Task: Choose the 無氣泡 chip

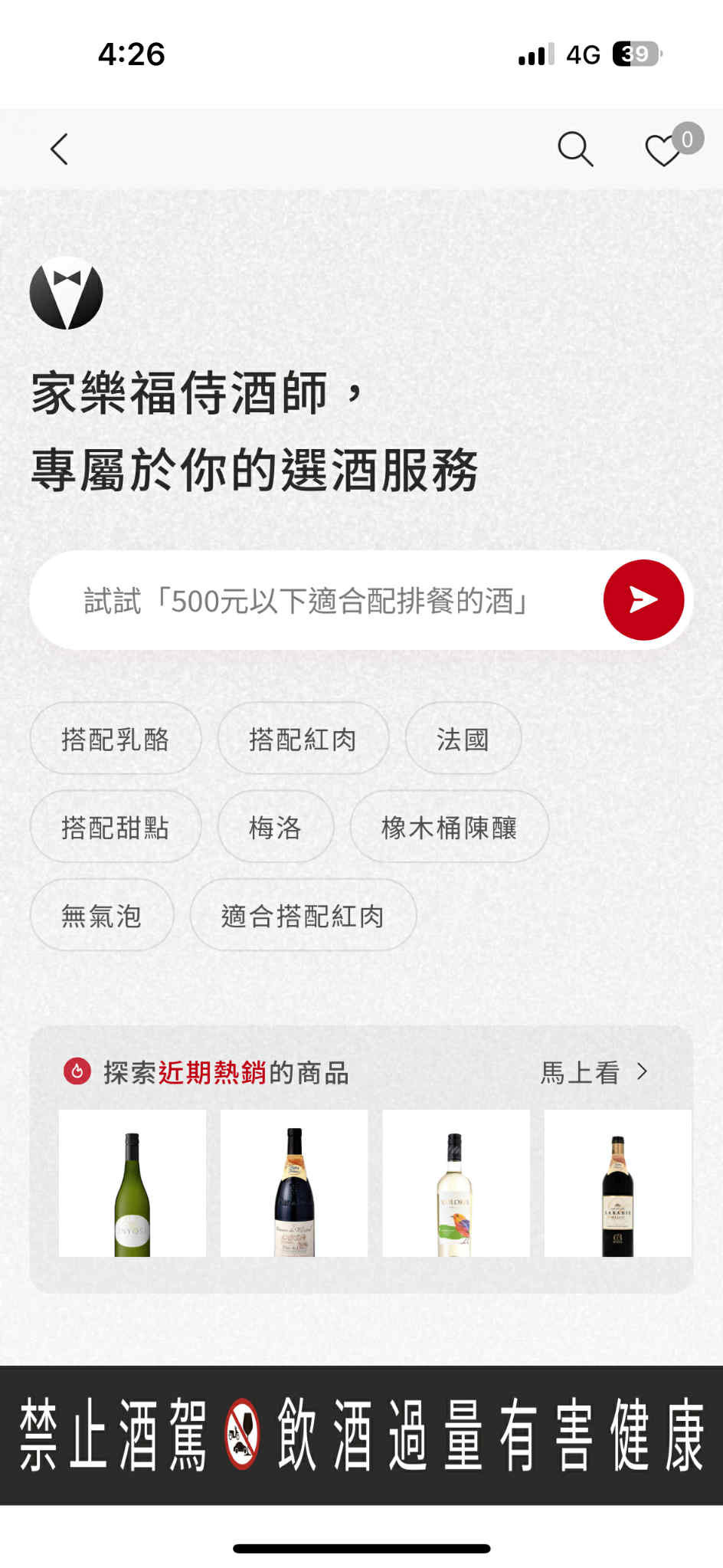Action: [x=102, y=915]
